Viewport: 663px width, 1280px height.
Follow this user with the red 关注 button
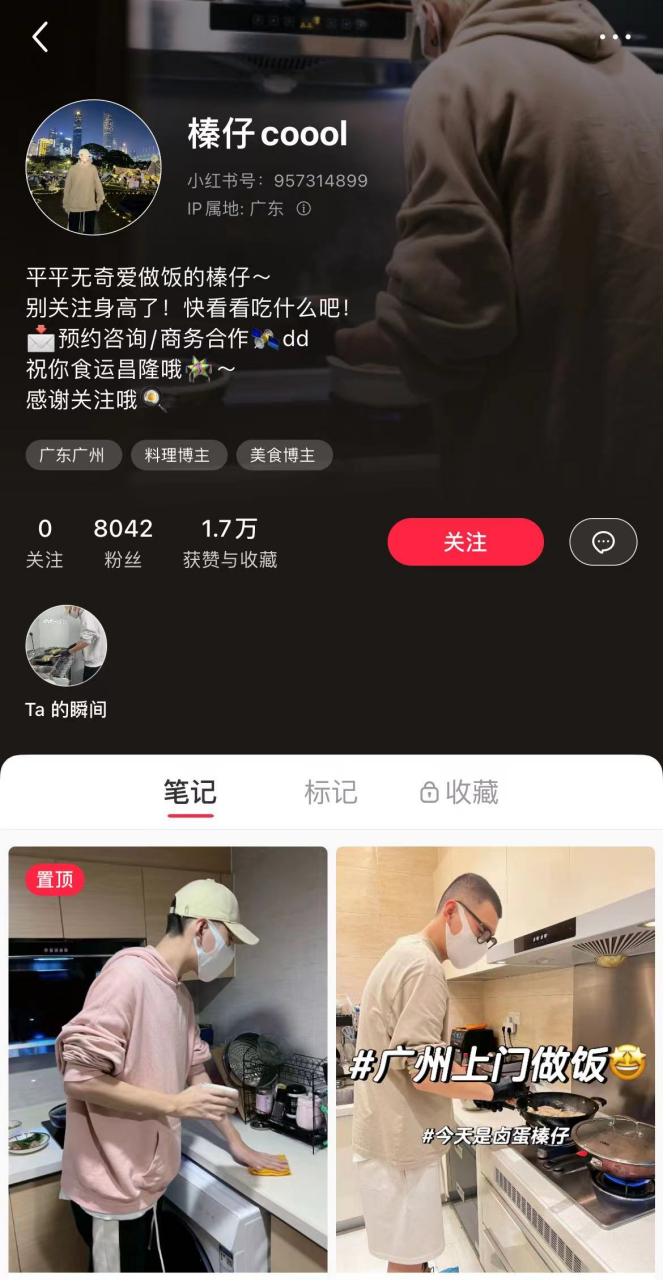tap(465, 542)
